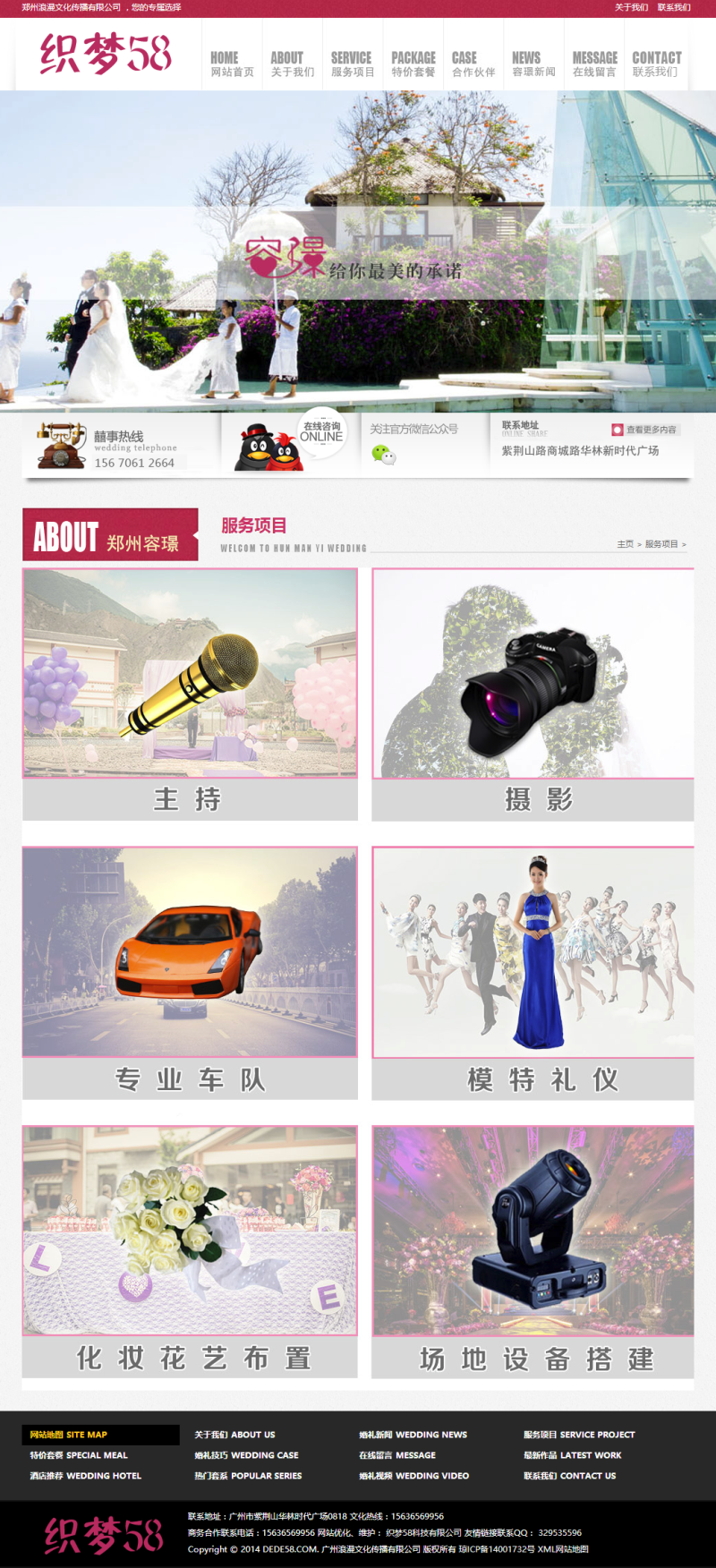Open the HOME 网站首页 nav item
716x1568 pixels.
232,64
